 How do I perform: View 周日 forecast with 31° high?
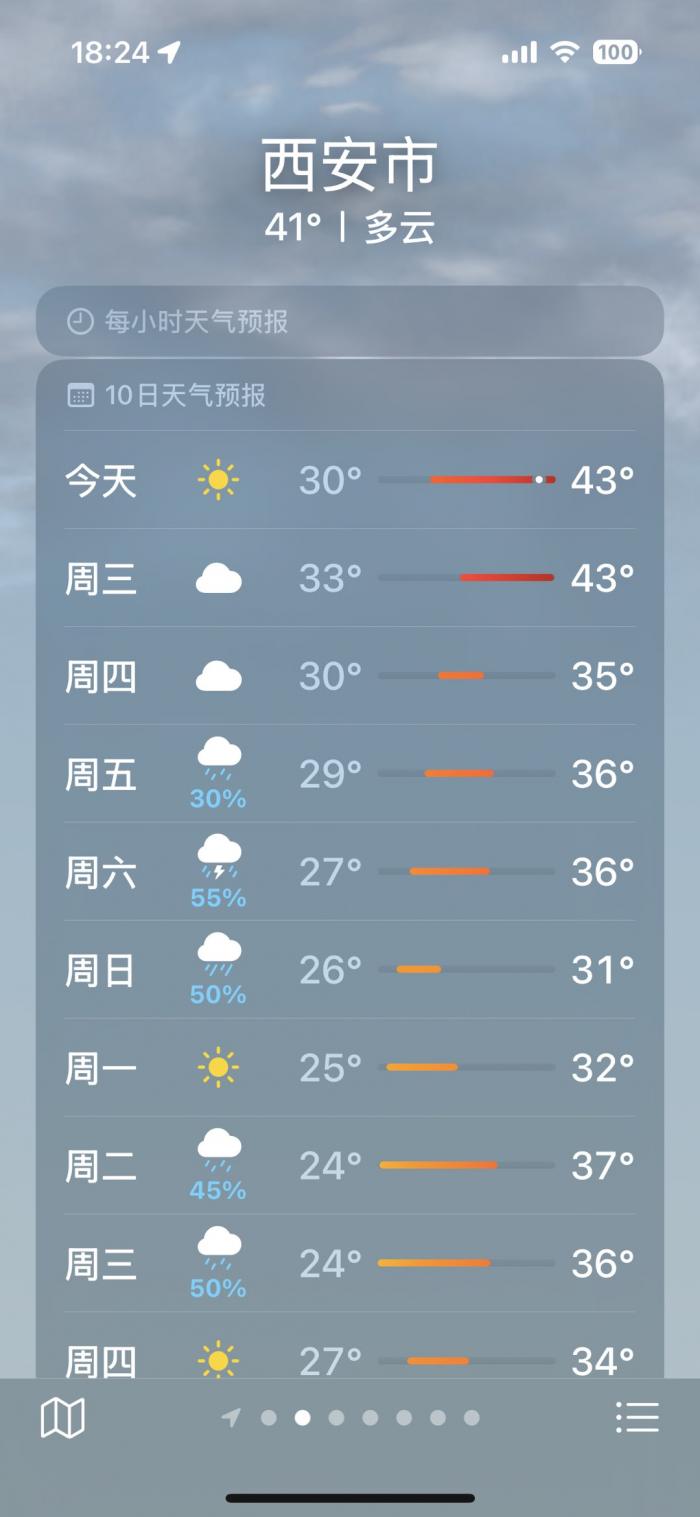tap(349, 970)
